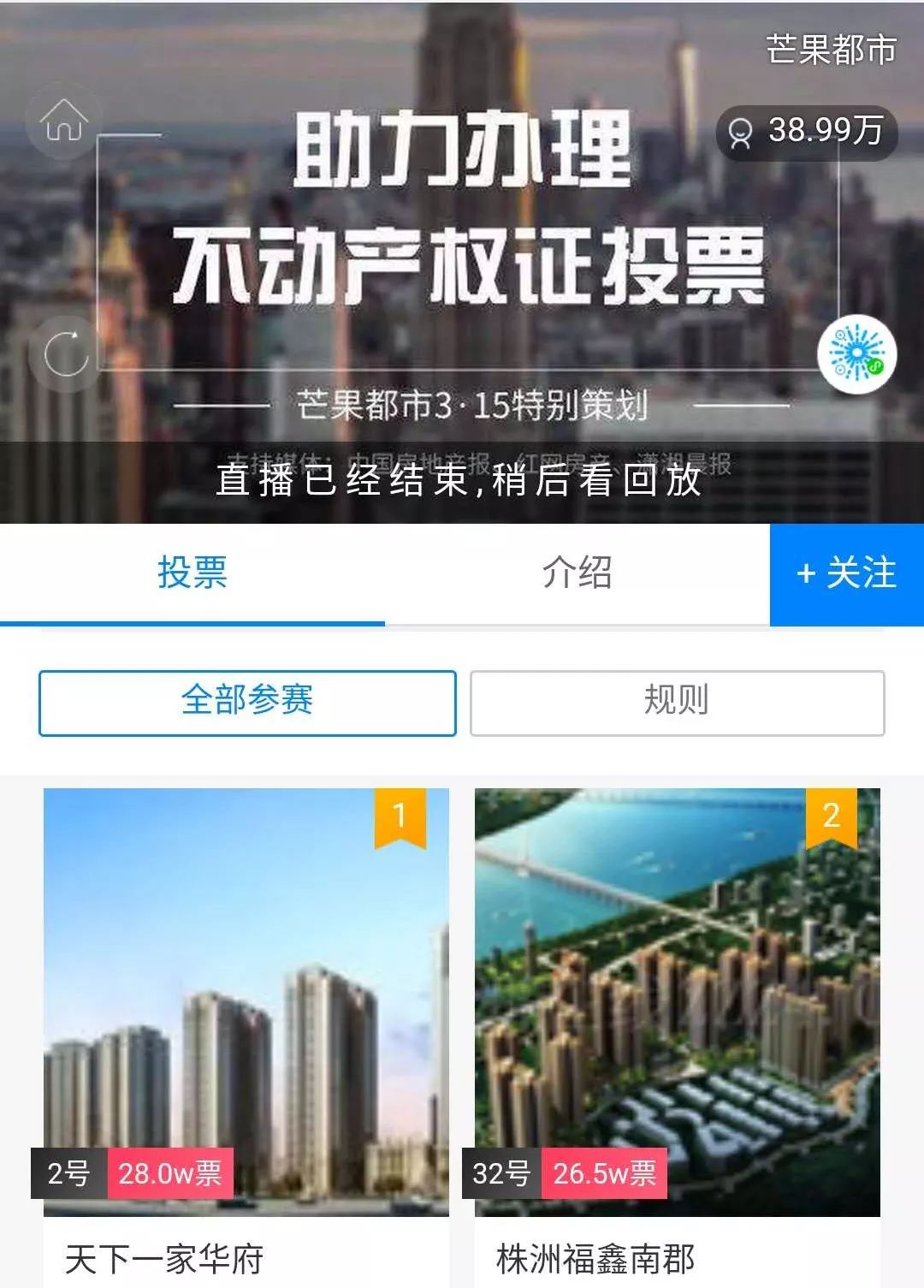Open the 规则 section

677,703
